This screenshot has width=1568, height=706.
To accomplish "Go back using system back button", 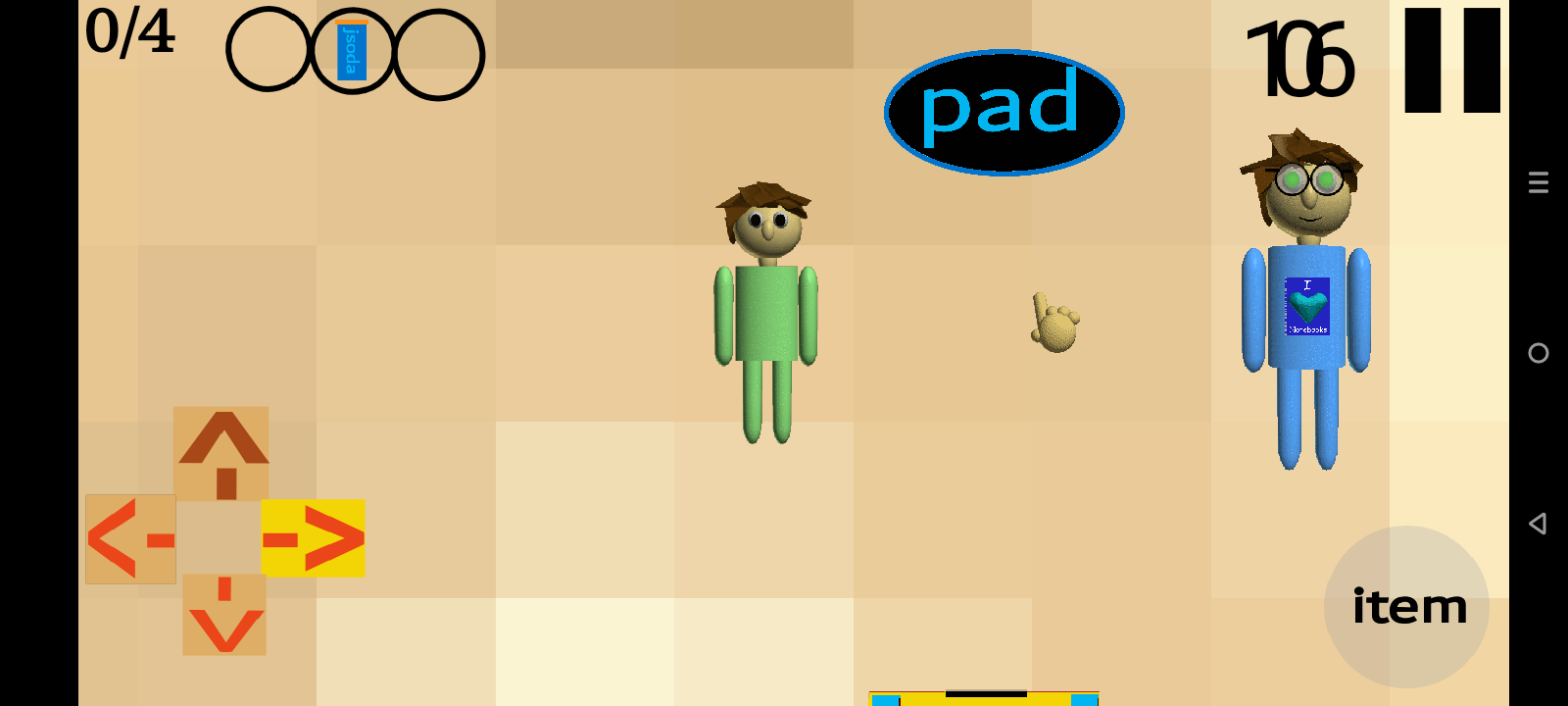I will (1538, 524).
